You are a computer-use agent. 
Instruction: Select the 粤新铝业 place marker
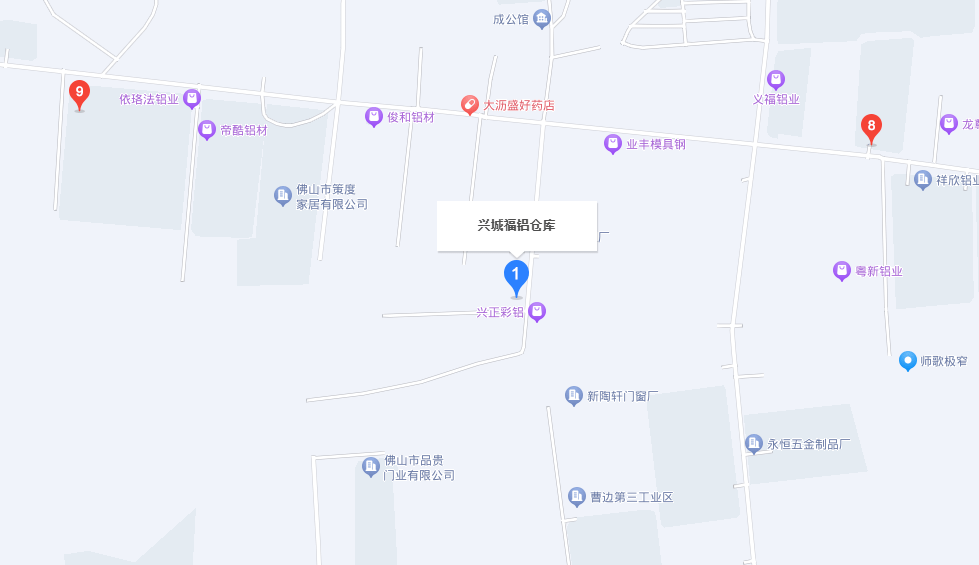pyautogui.click(x=842, y=271)
